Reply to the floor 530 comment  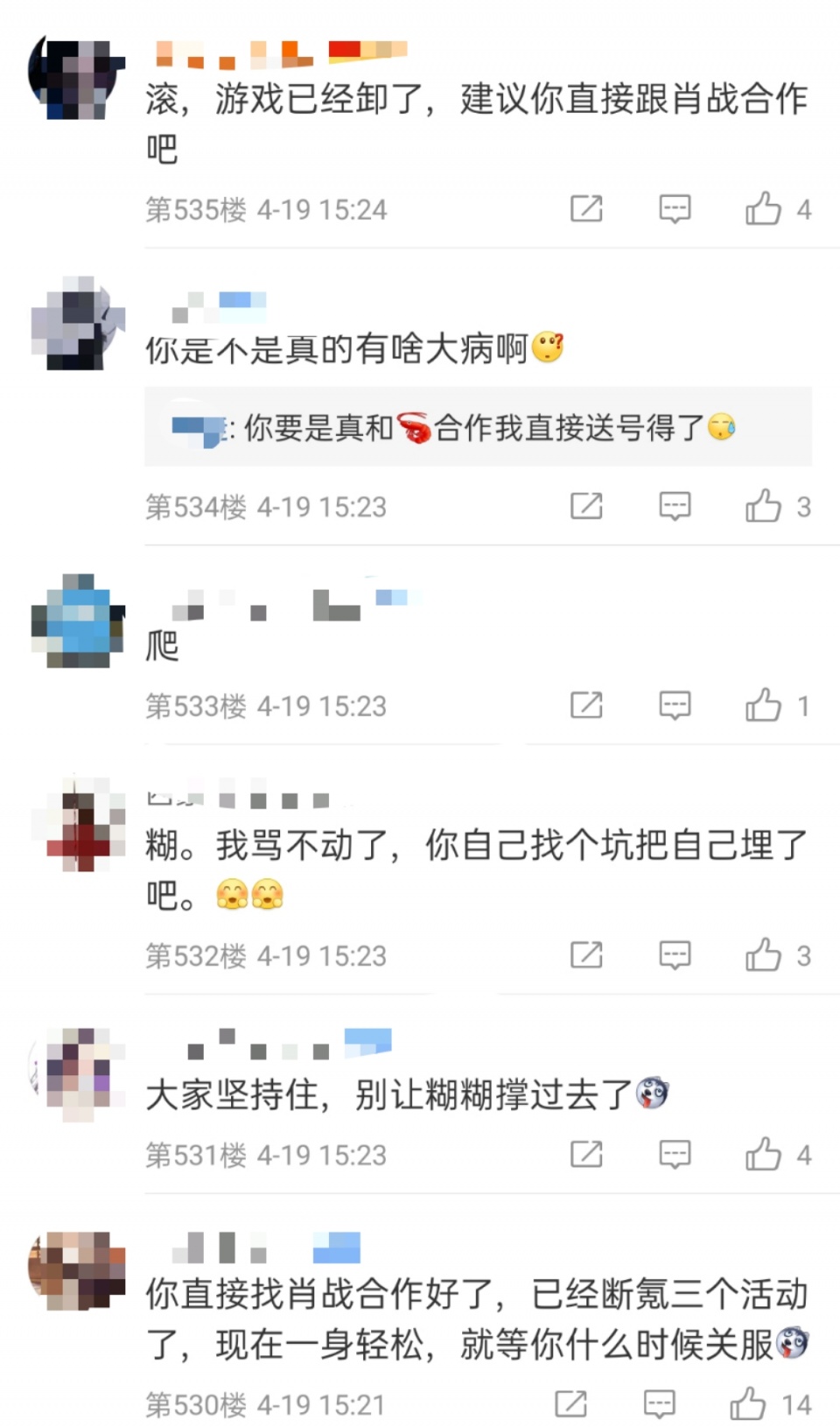click(x=660, y=1403)
